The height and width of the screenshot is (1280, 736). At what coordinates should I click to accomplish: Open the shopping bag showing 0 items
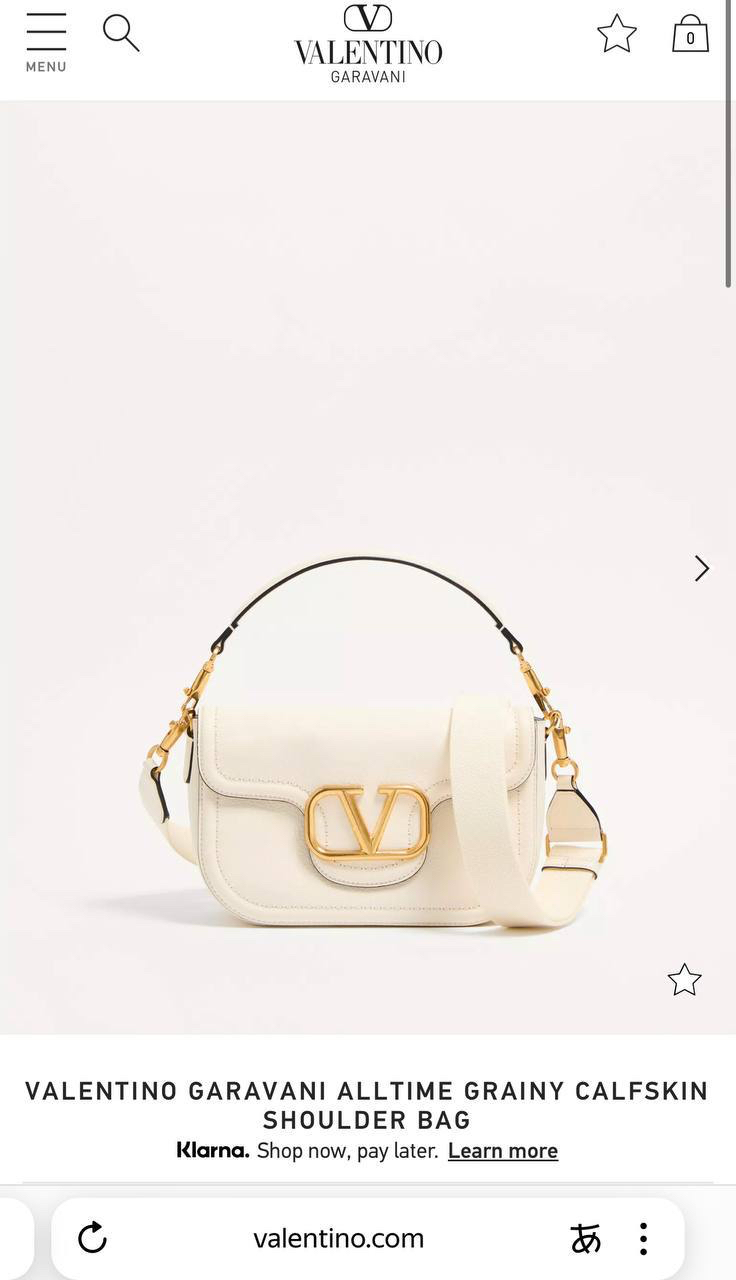(689, 33)
